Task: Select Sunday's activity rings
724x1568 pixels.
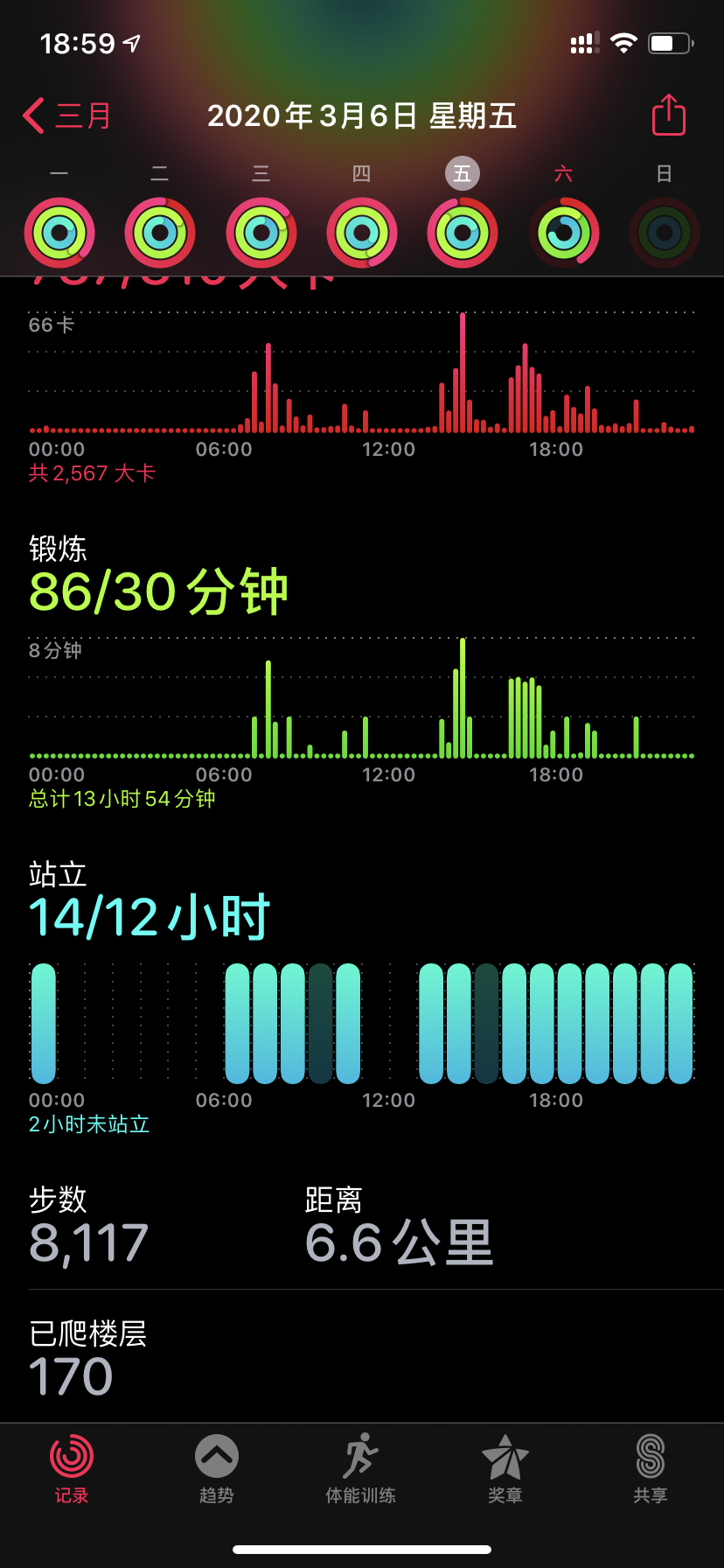Action: (665, 233)
